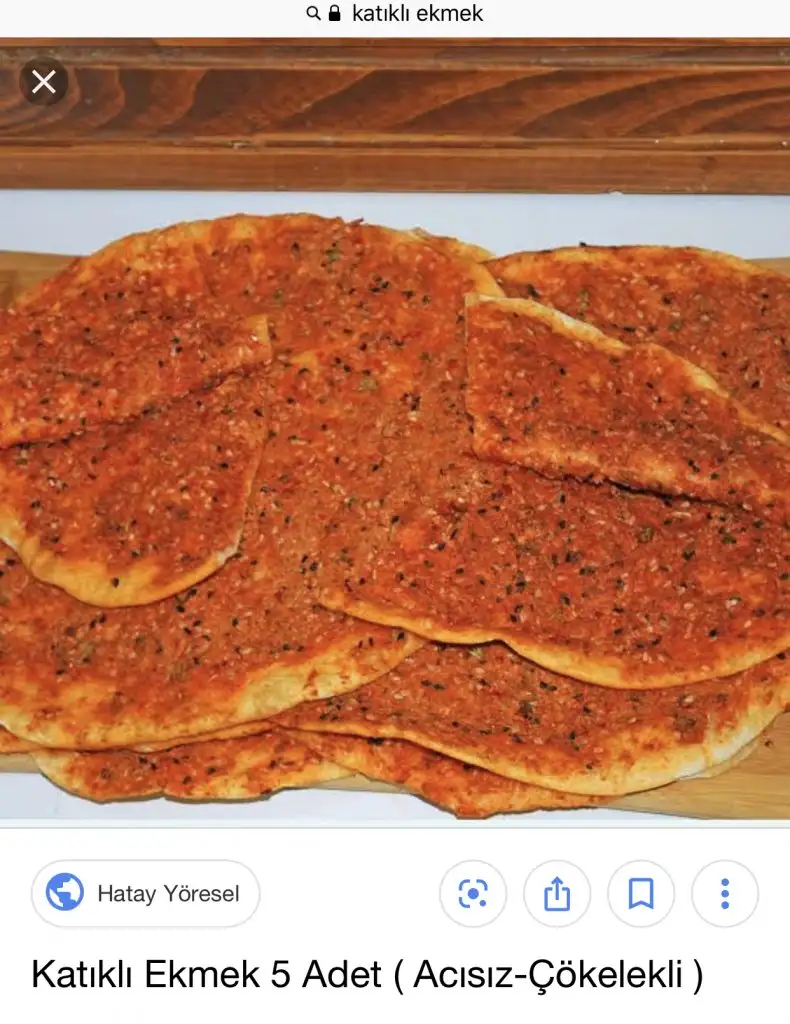Viewport: 790px width, 1024px height.
Task: Open the Katıklı Ekmek 5 Adet page
Action: point(367,974)
